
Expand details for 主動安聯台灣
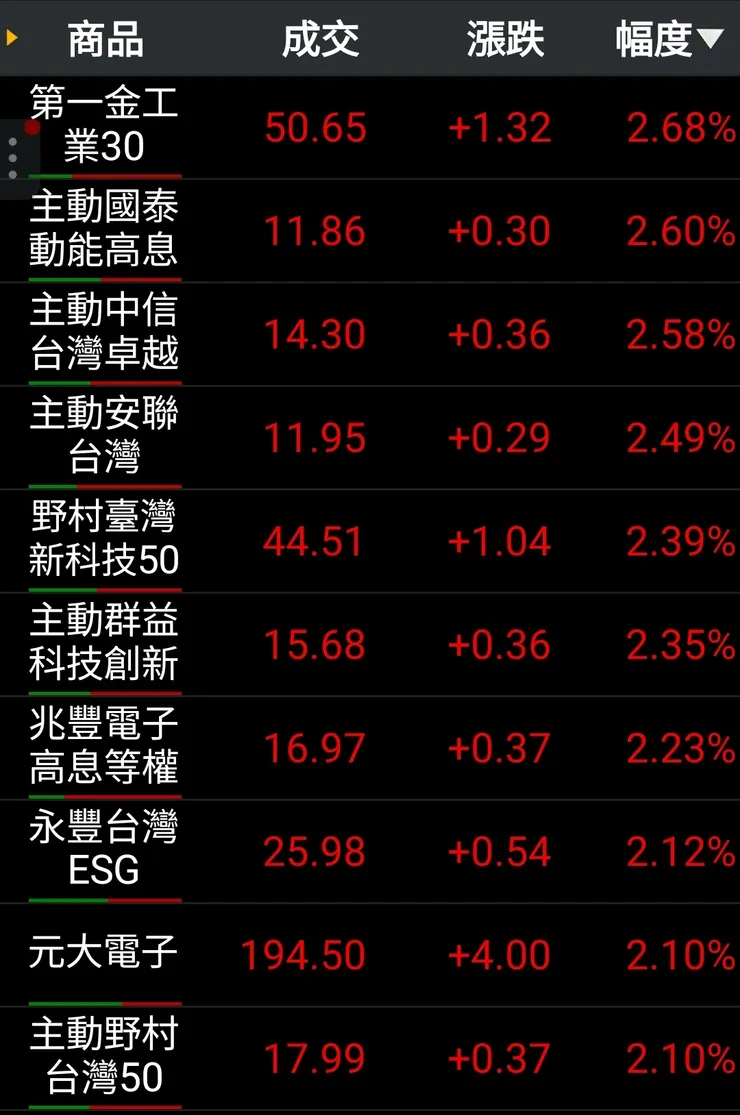[x=106, y=437]
